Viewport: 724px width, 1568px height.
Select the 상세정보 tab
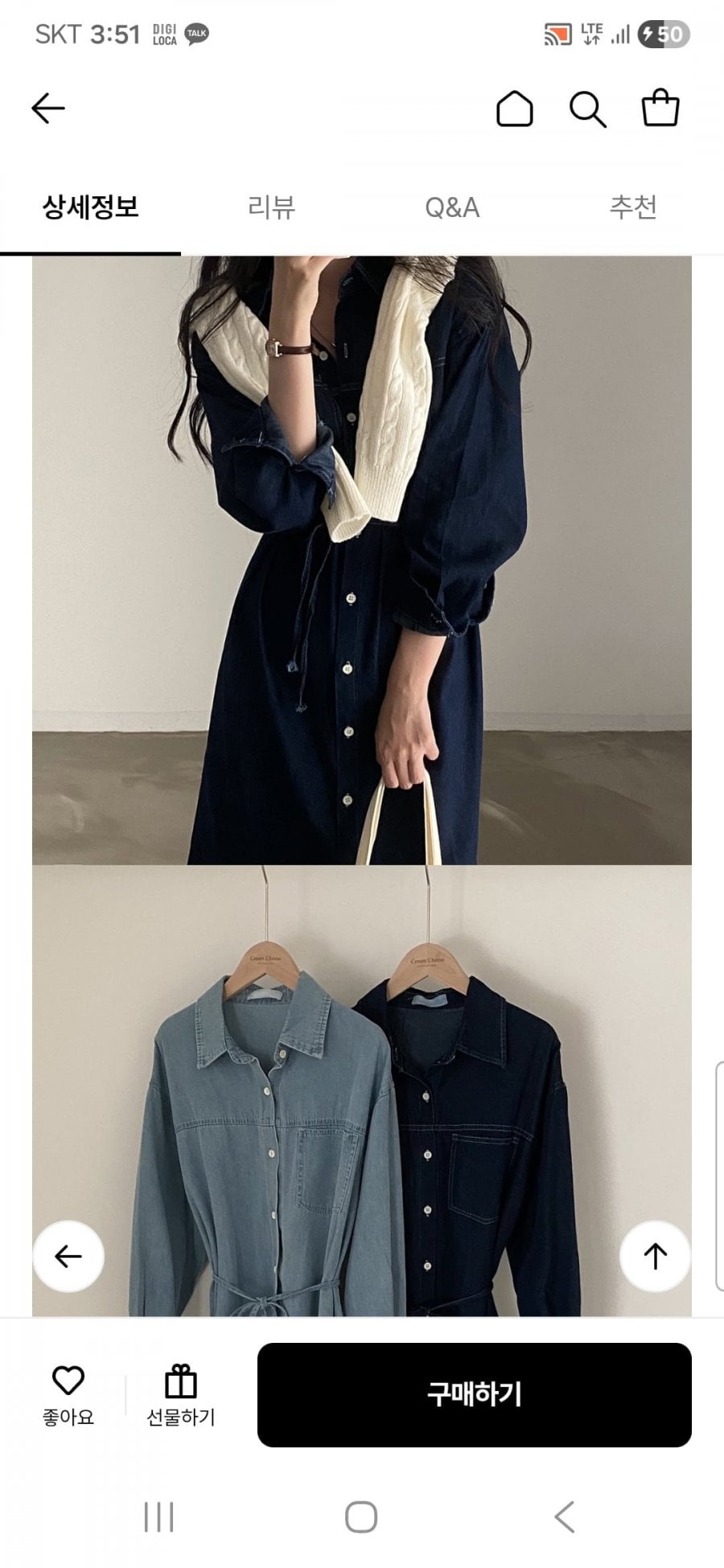click(x=90, y=207)
